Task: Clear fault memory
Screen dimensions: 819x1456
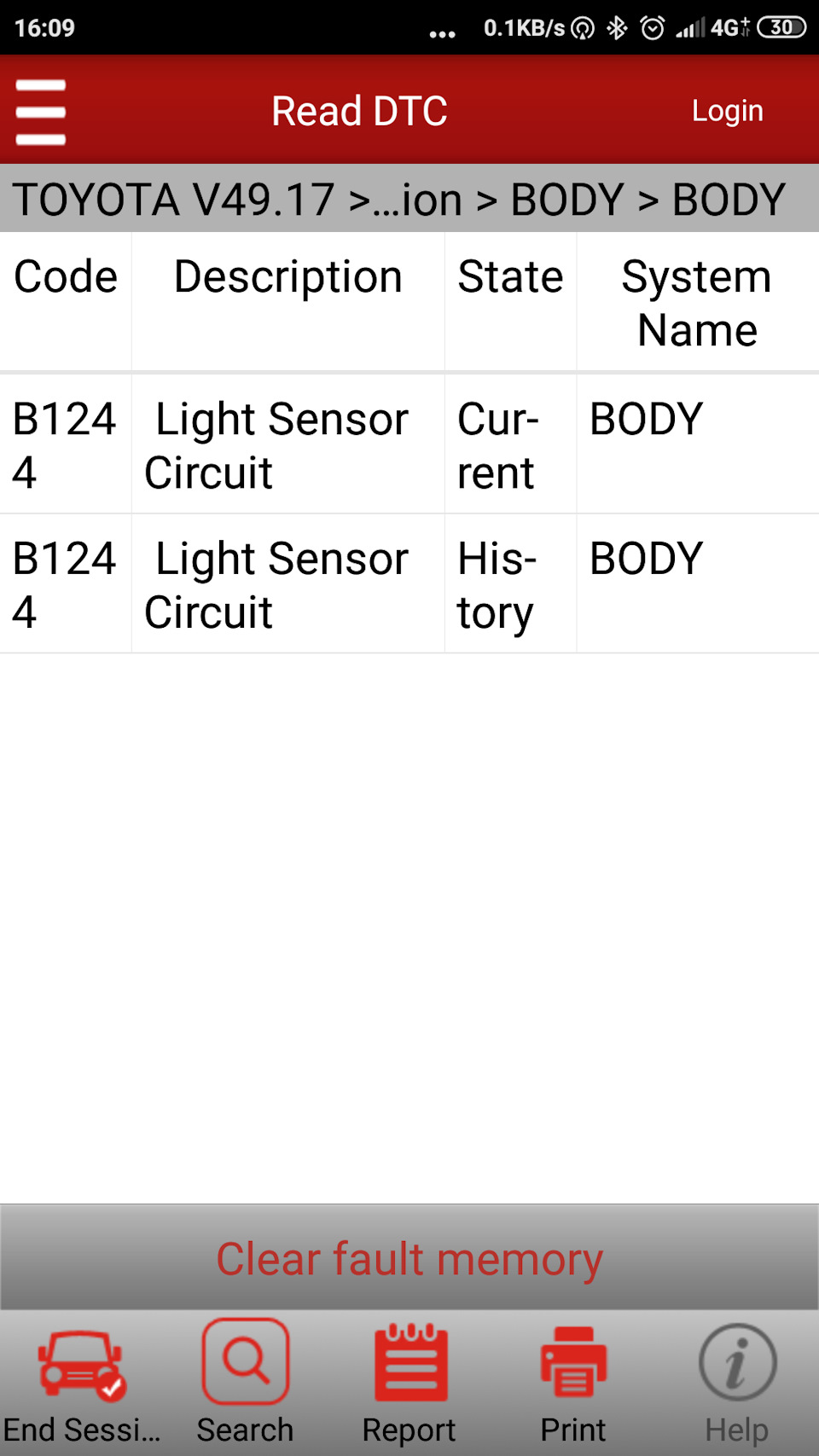Action: [409, 1259]
